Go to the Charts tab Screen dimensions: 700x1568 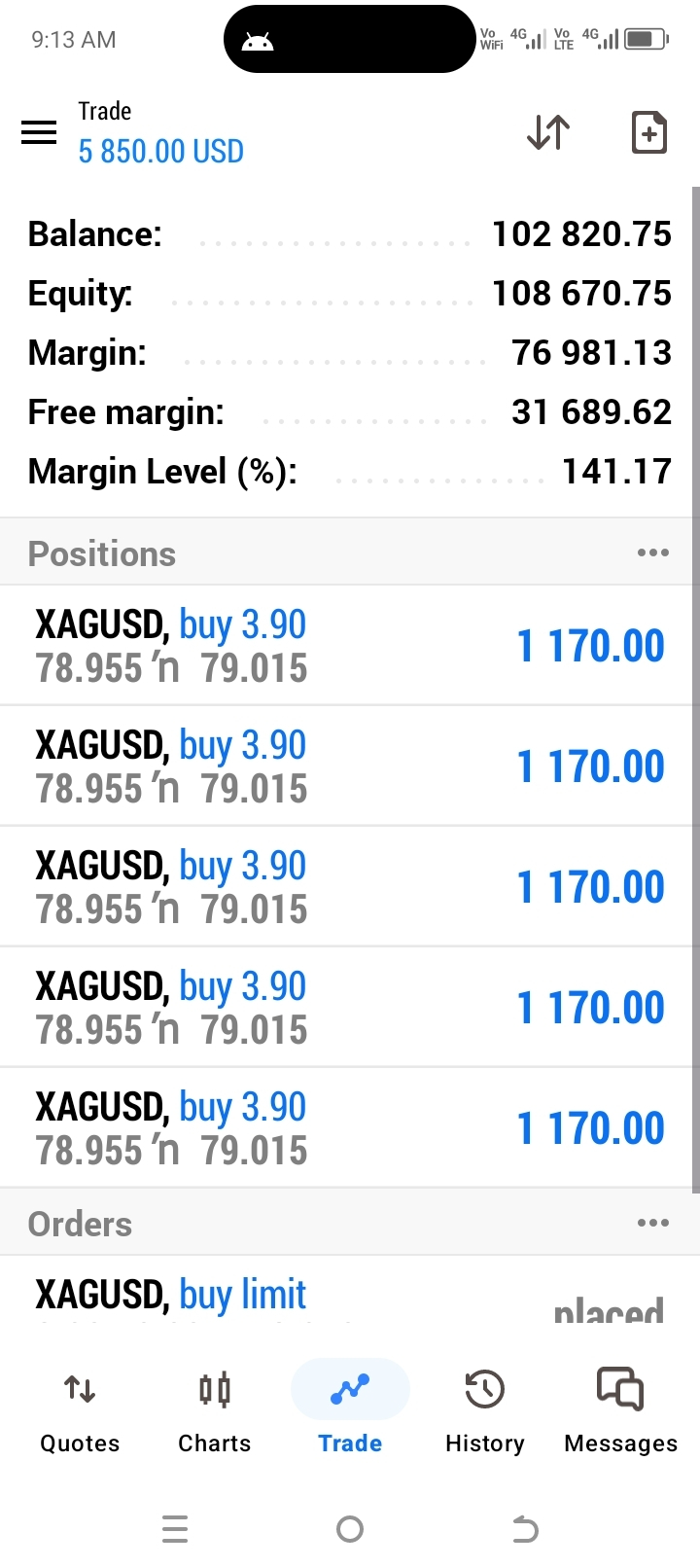[214, 1412]
